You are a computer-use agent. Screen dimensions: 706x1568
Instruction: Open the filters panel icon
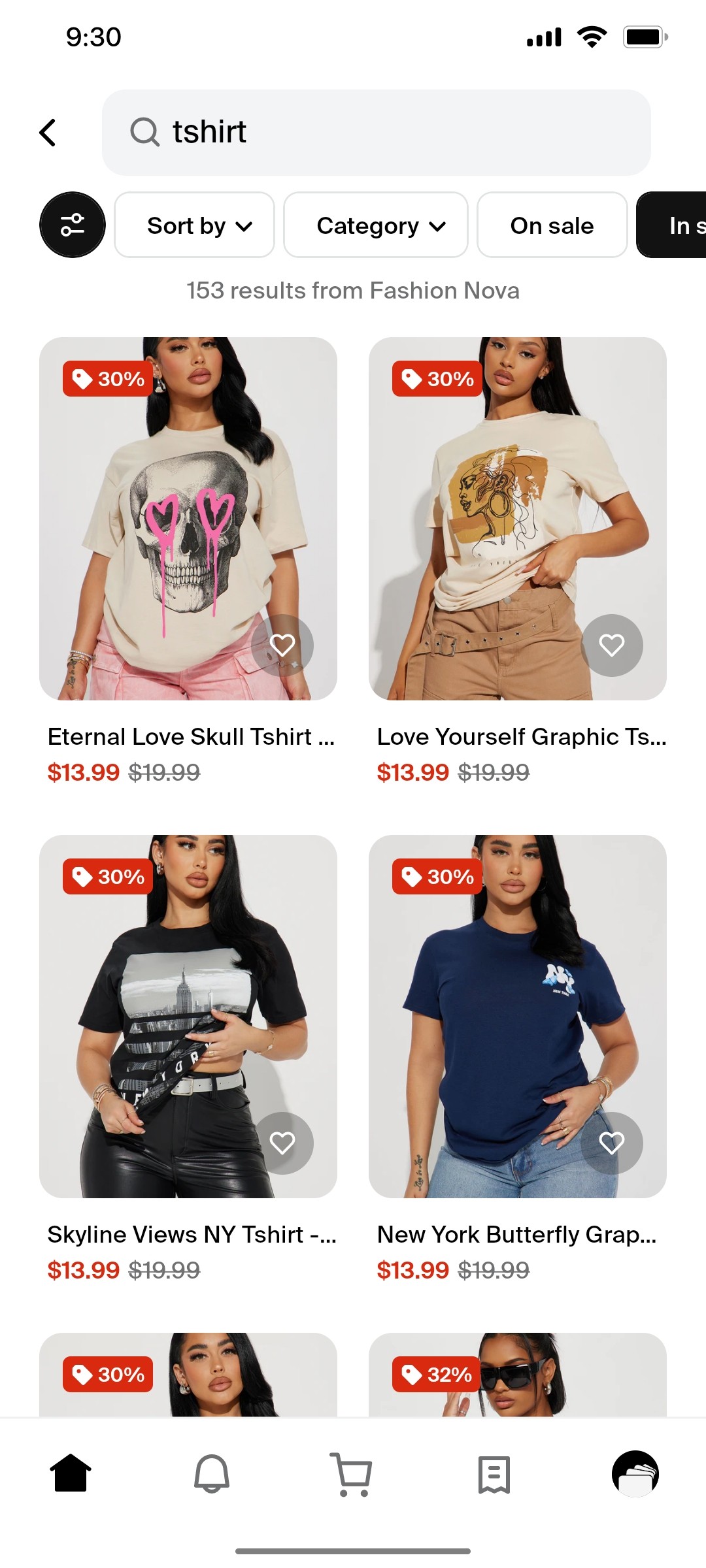click(72, 225)
